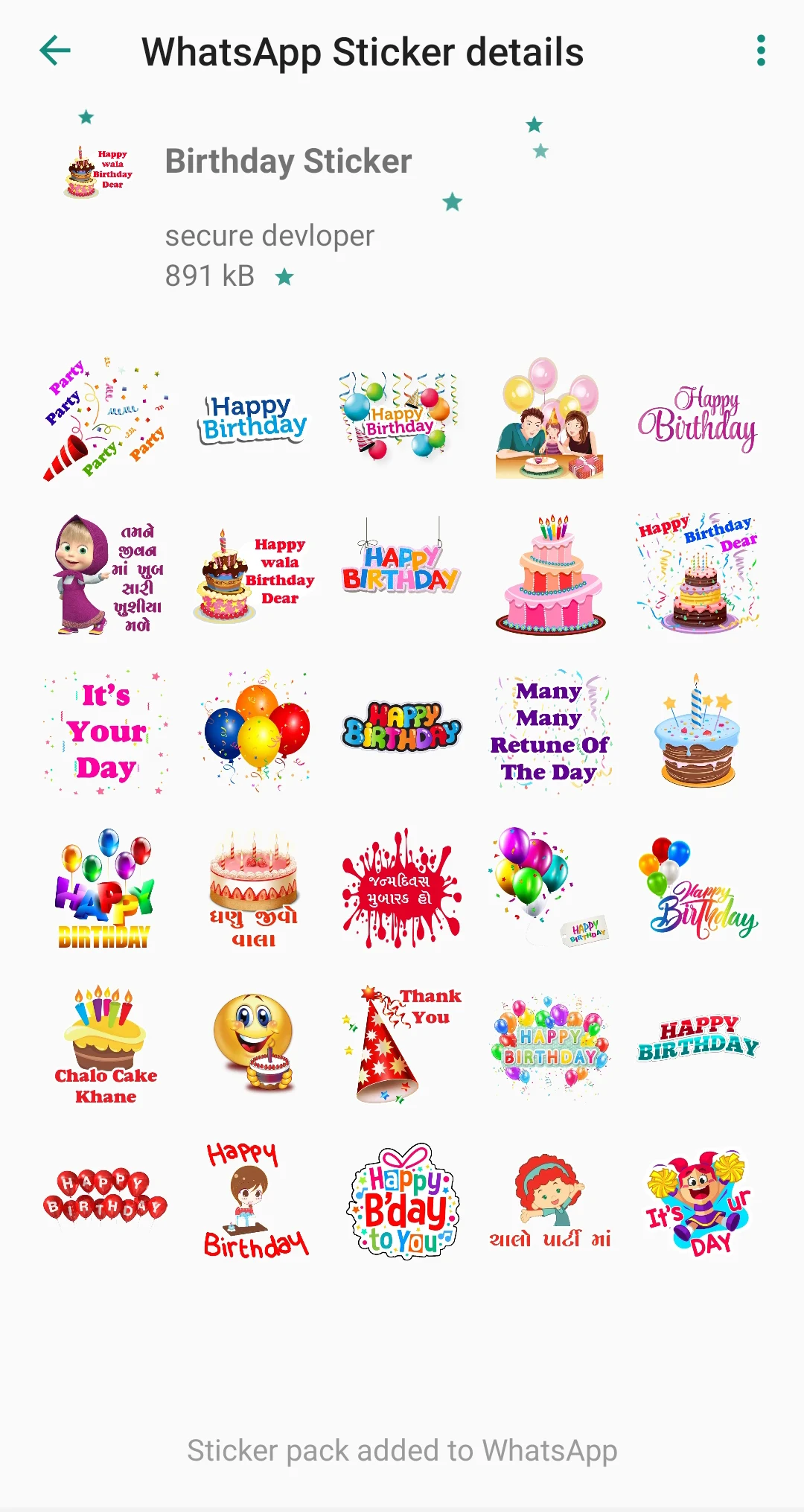804x1512 pixels.
Task: Open the purple cursive Happy Birthday sticker
Action: click(x=698, y=419)
